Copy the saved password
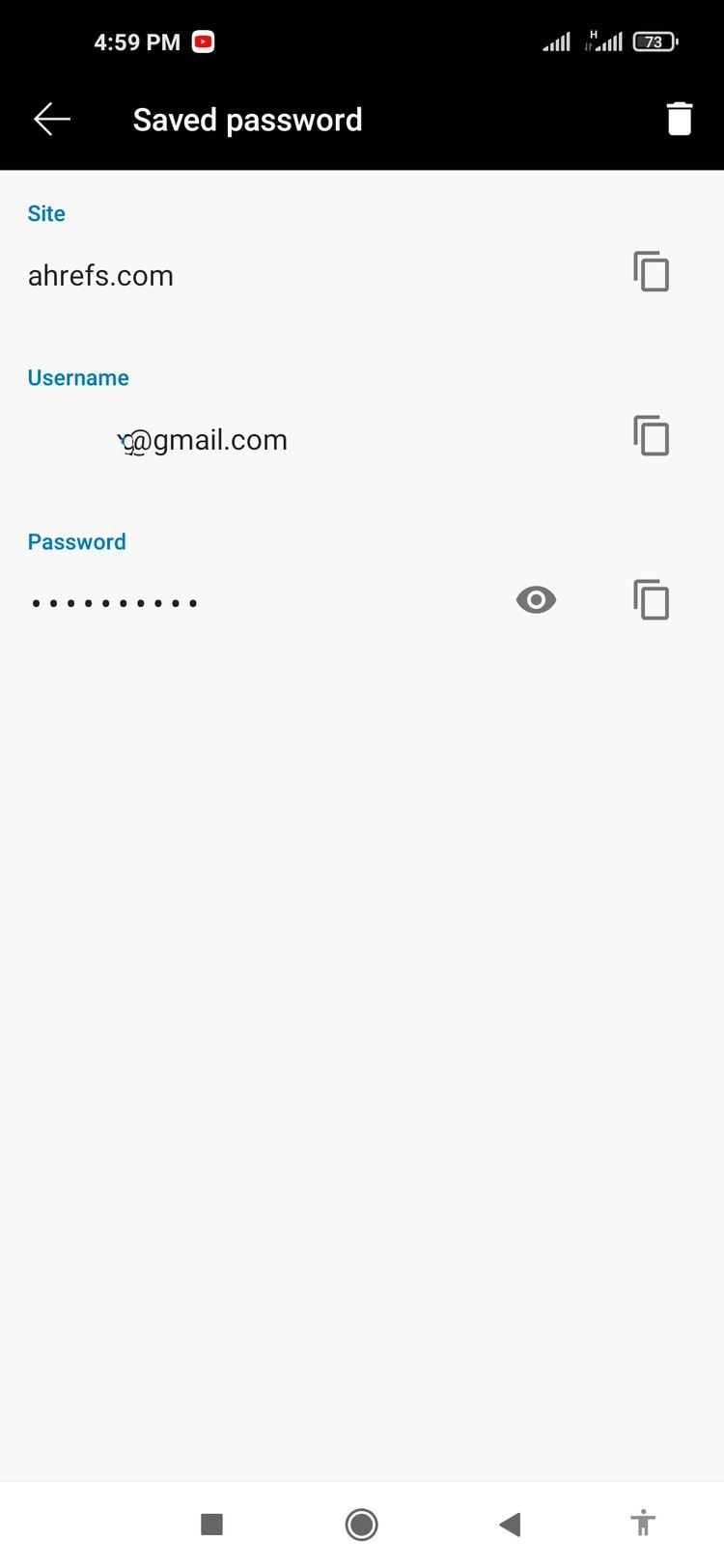 click(652, 600)
